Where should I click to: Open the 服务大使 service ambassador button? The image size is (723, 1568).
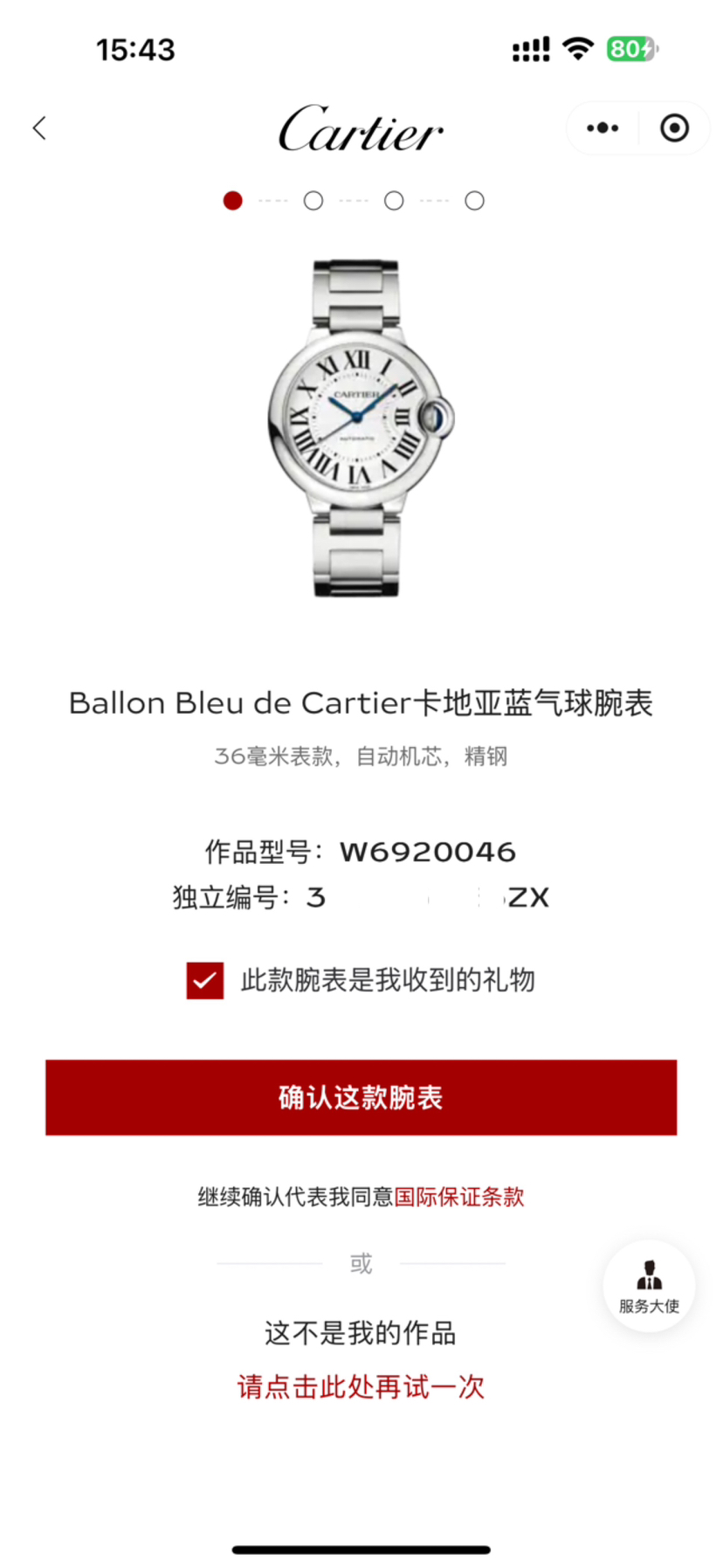pyautogui.click(x=649, y=1286)
